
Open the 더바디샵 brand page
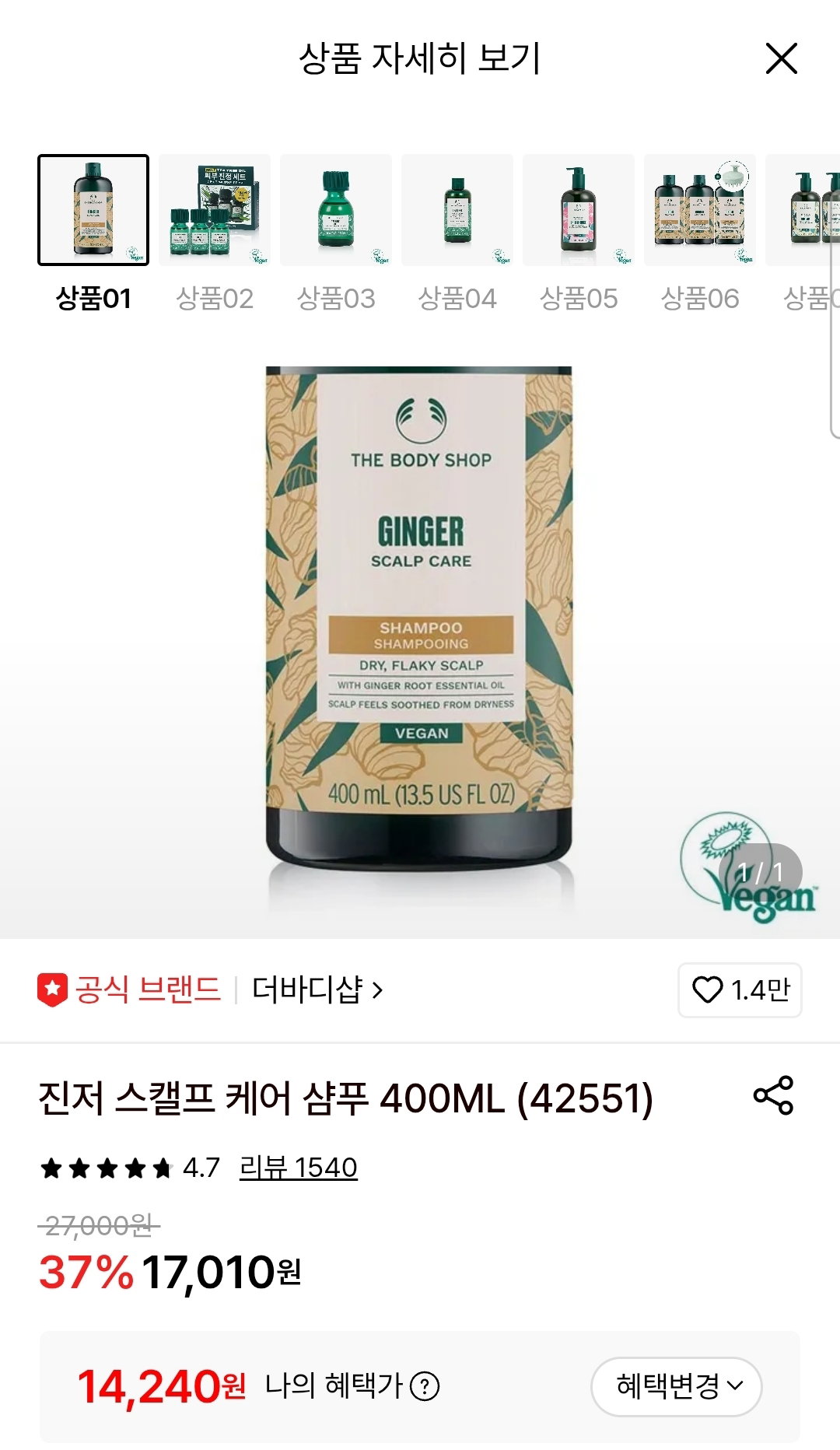[317, 989]
